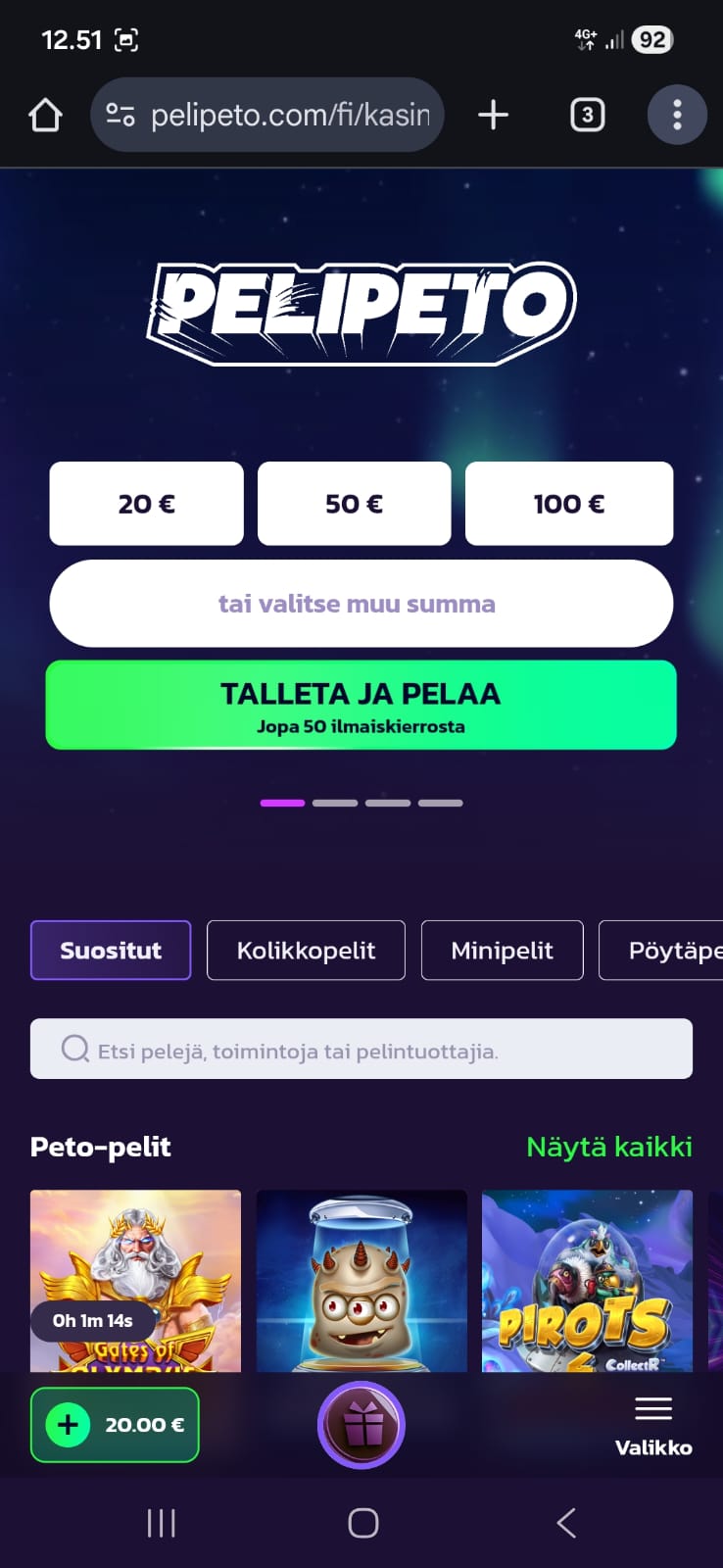Open the Valikko hamburger menu
This screenshot has height=1568, width=723.
[x=652, y=1421]
